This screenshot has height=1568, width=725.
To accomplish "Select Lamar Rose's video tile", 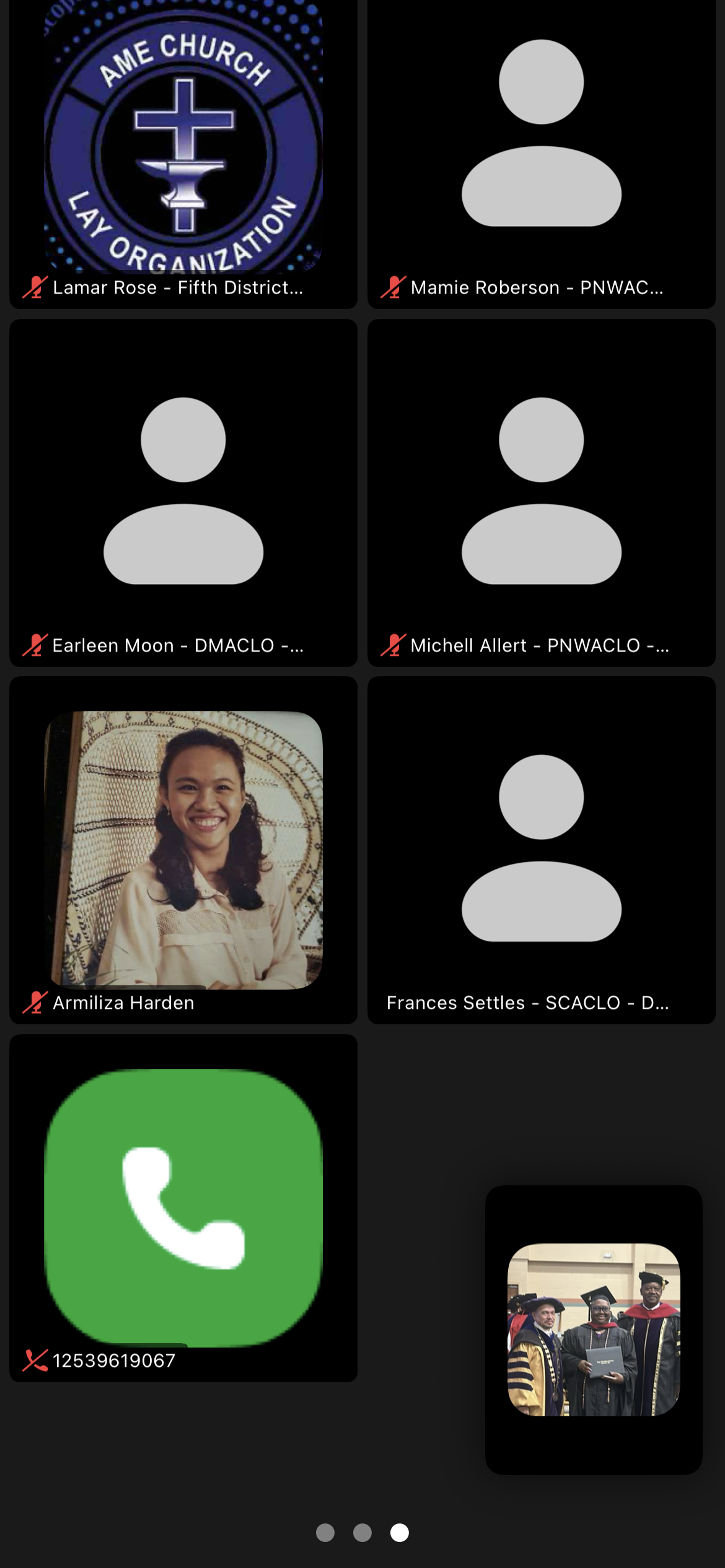I will [x=183, y=154].
